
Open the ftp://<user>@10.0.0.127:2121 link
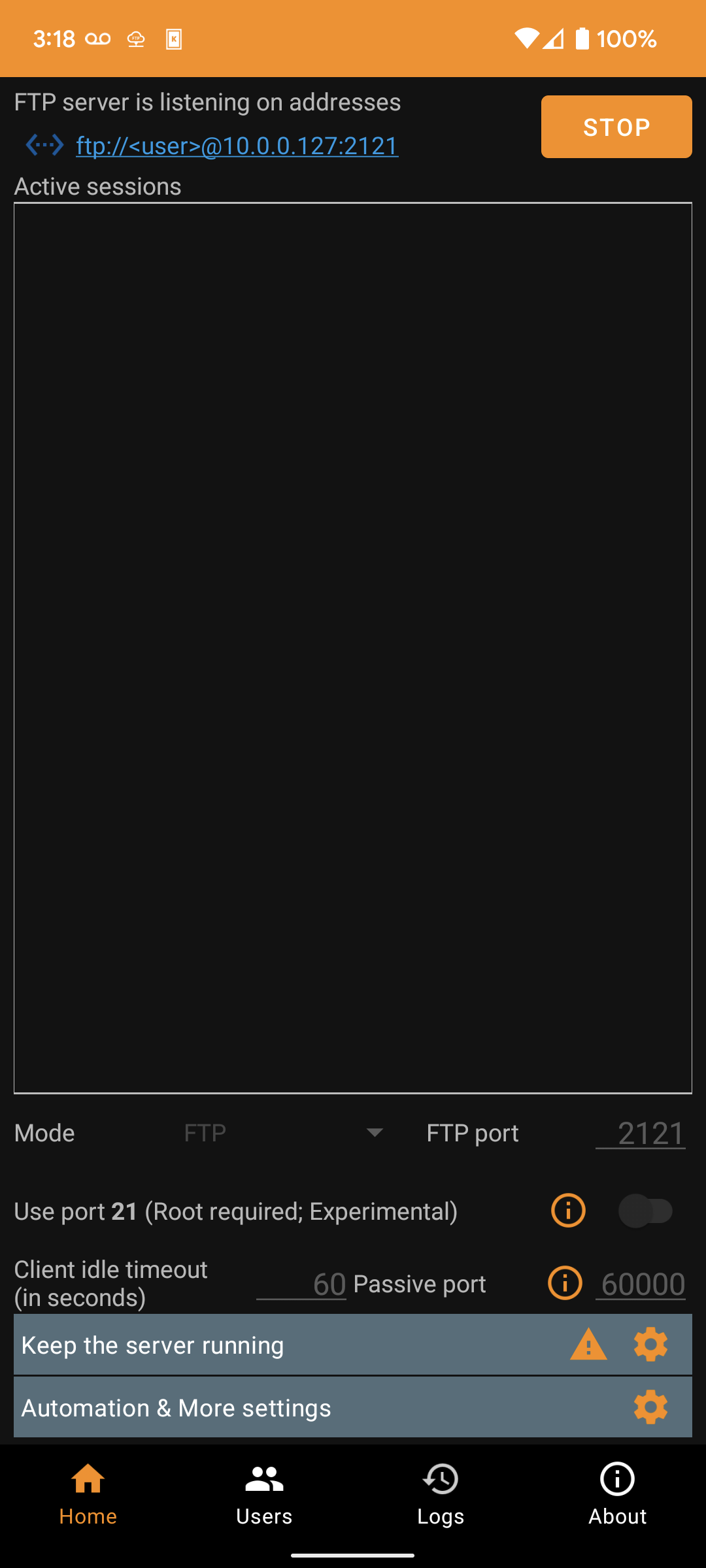coord(237,146)
